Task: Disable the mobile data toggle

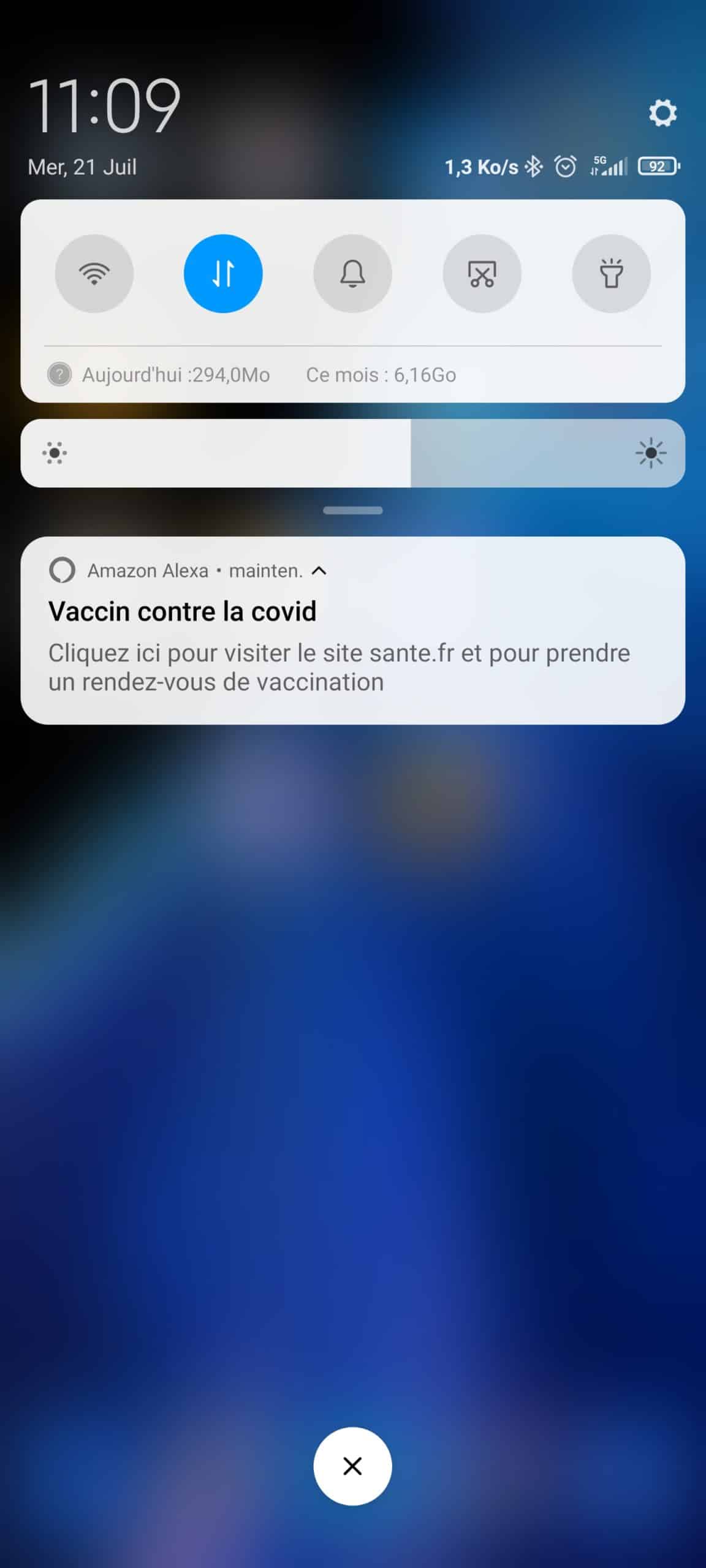Action: pos(223,273)
